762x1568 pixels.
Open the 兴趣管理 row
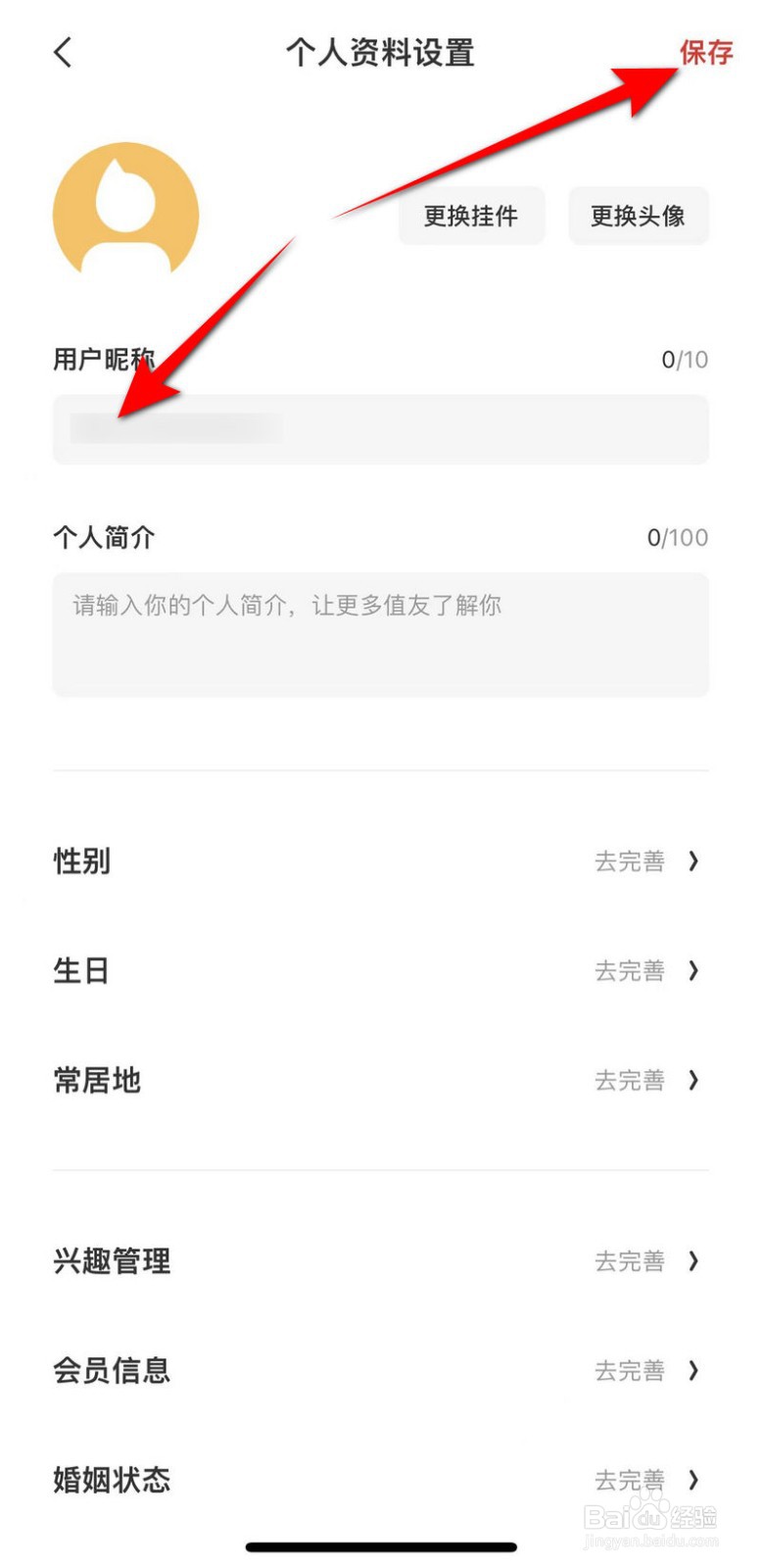tap(380, 1260)
